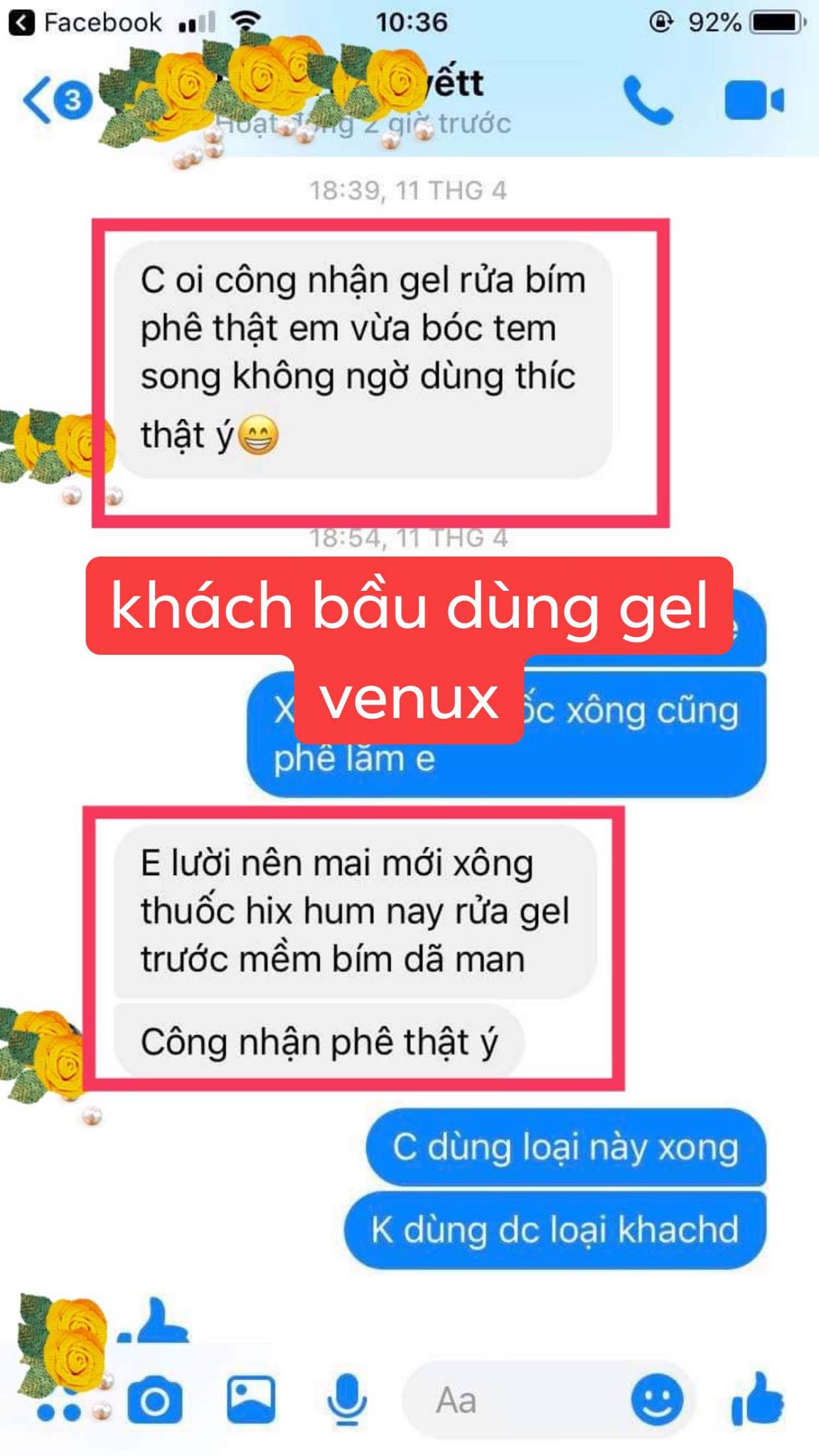Open the emoji picker in the message field
This screenshot has width=819, height=1456.
coord(657,1401)
